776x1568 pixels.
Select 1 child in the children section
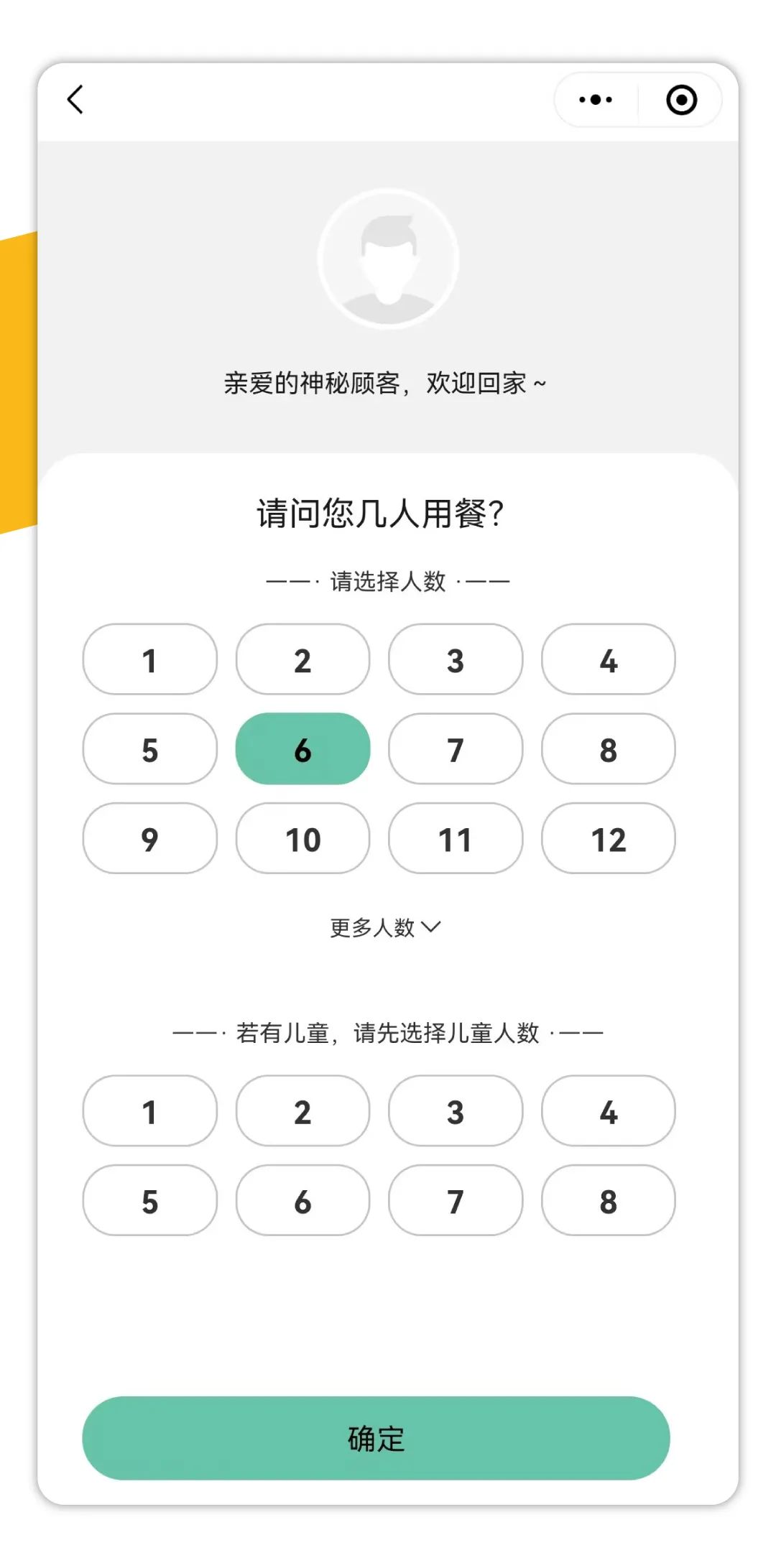(x=149, y=1111)
